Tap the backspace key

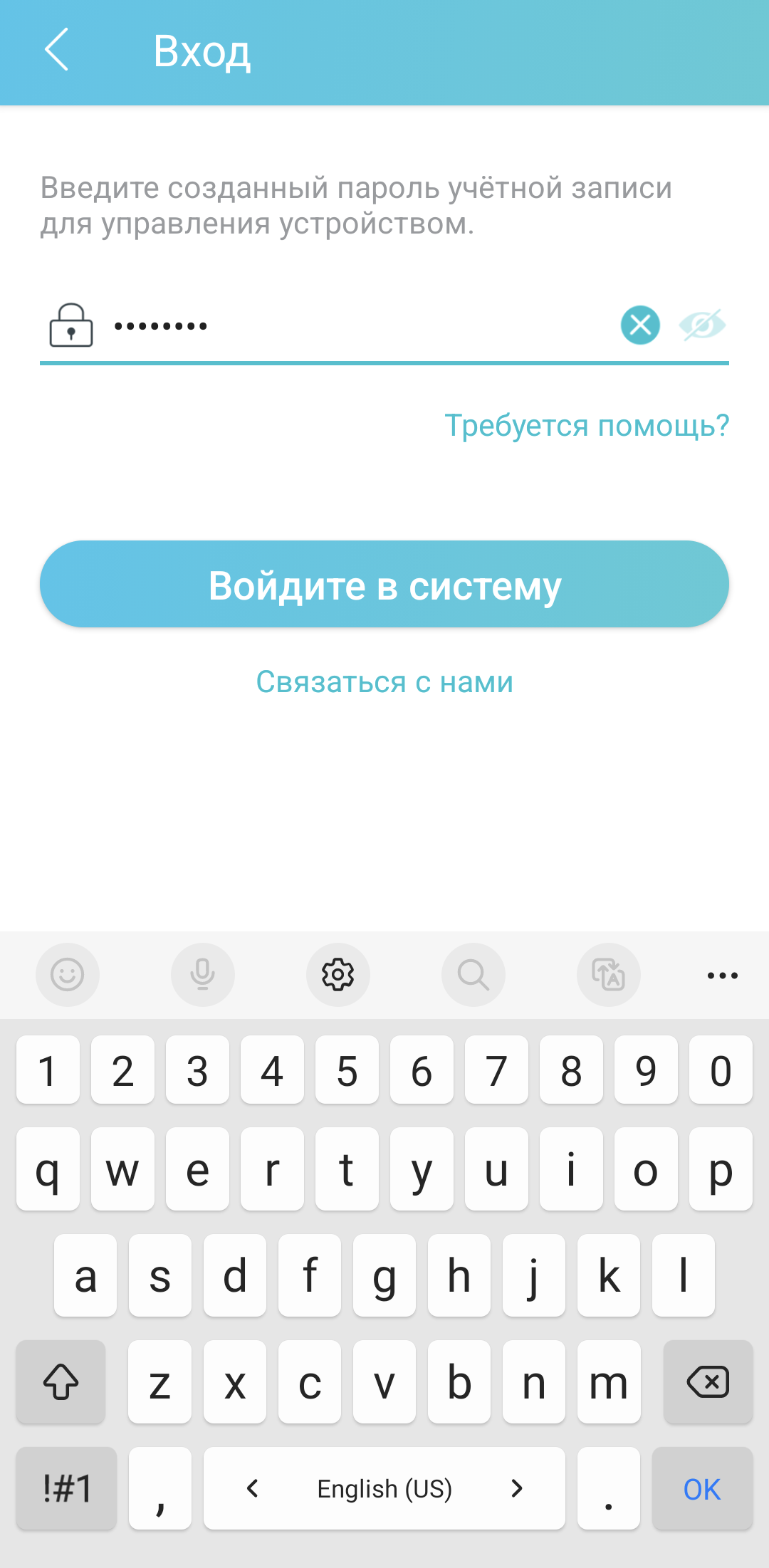click(x=707, y=1382)
